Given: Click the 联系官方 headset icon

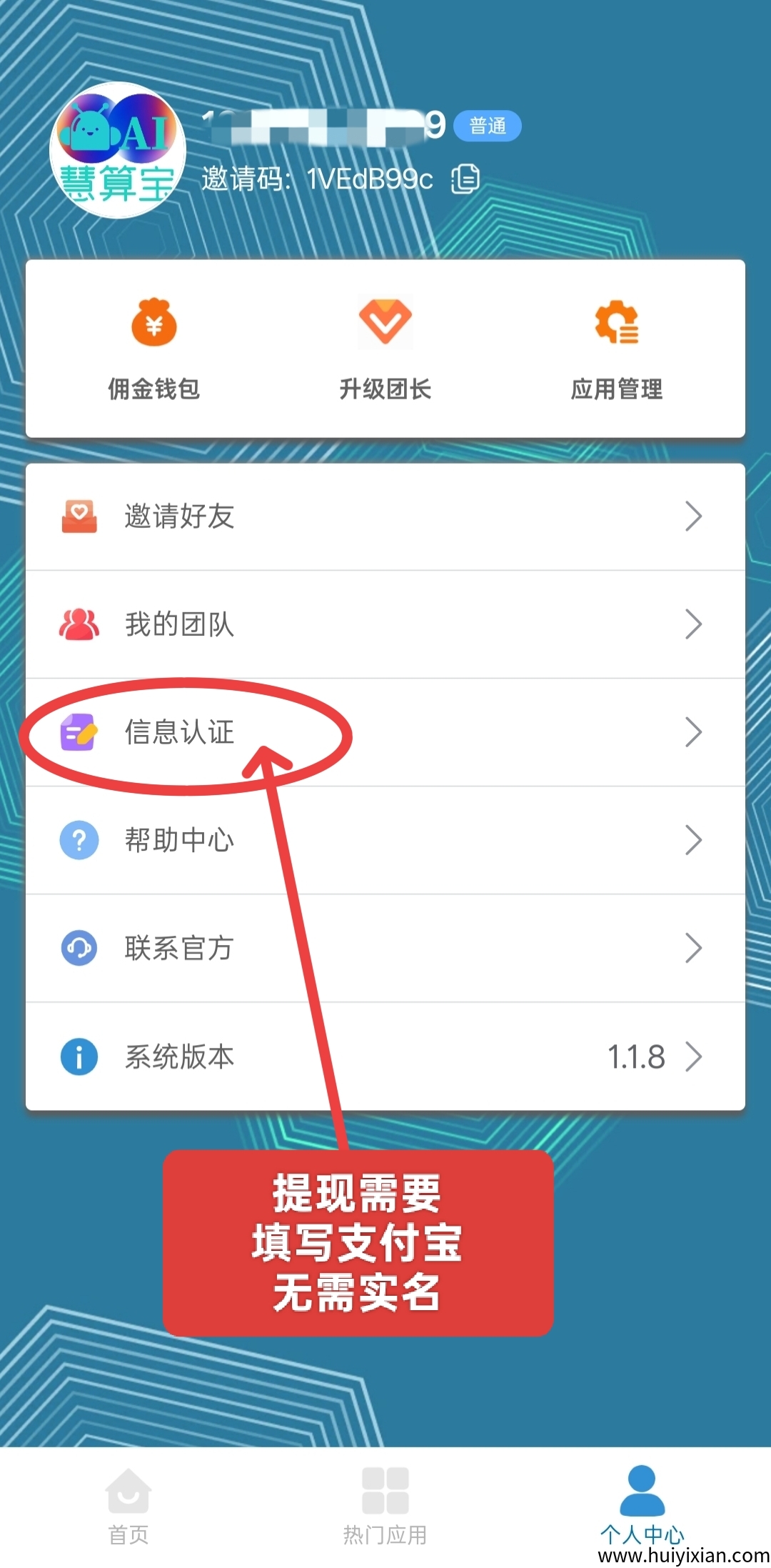Looking at the screenshot, I should click(79, 949).
